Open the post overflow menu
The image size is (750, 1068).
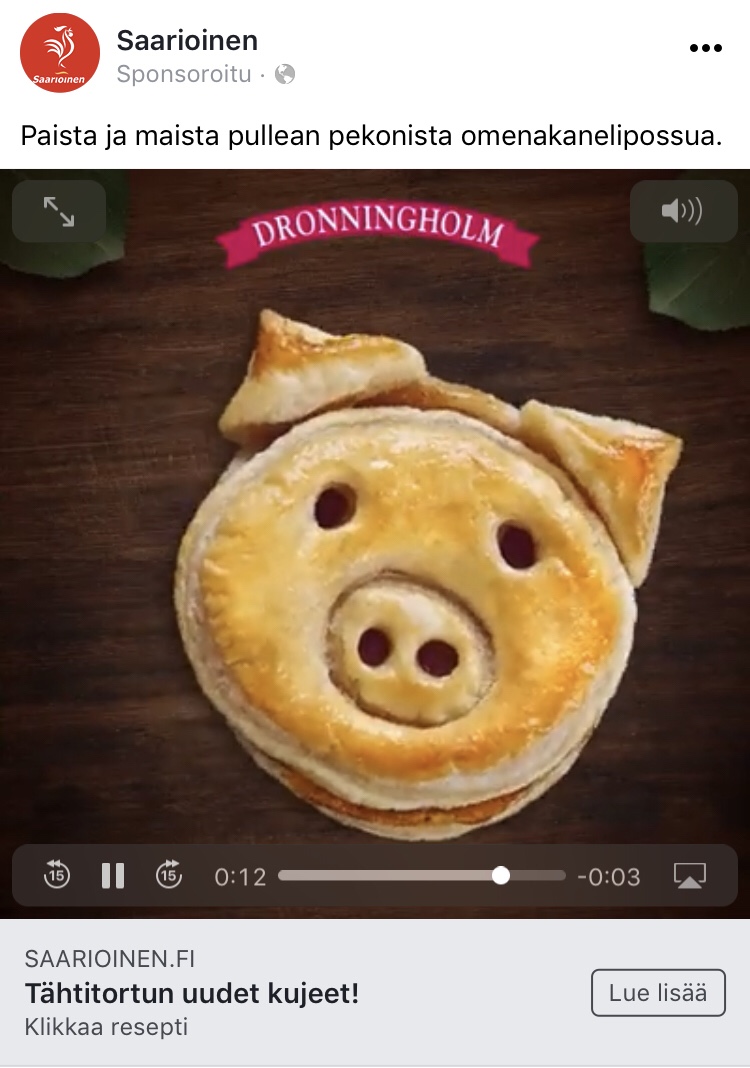[x=705, y=48]
